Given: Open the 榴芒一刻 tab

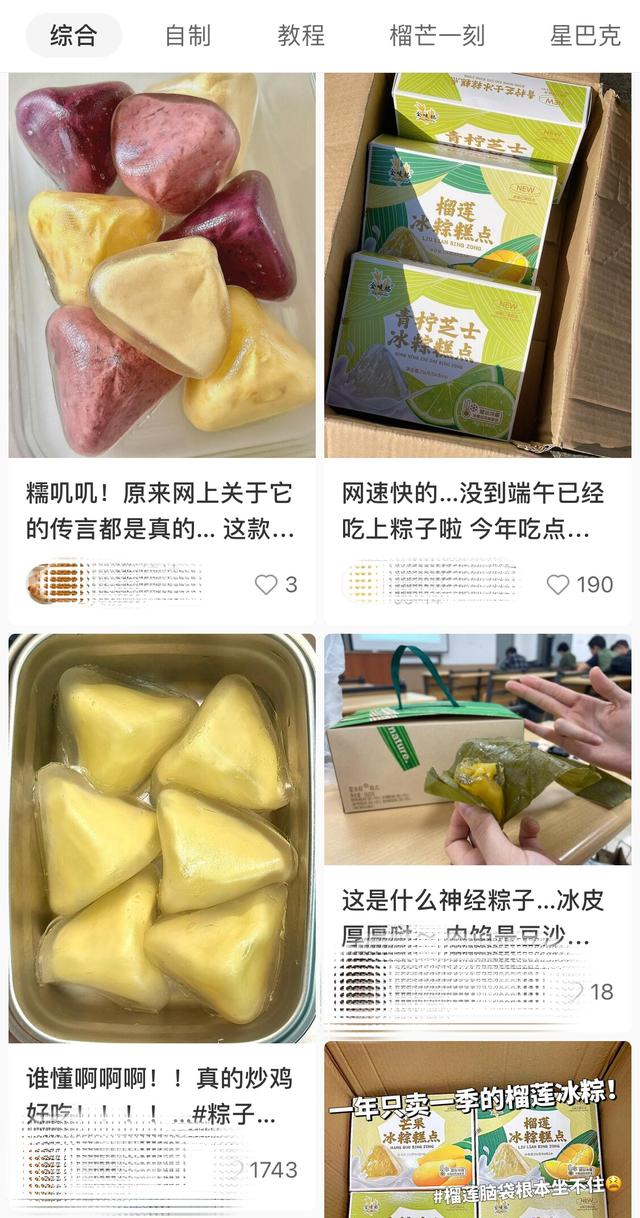Looking at the screenshot, I should [437, 36].
